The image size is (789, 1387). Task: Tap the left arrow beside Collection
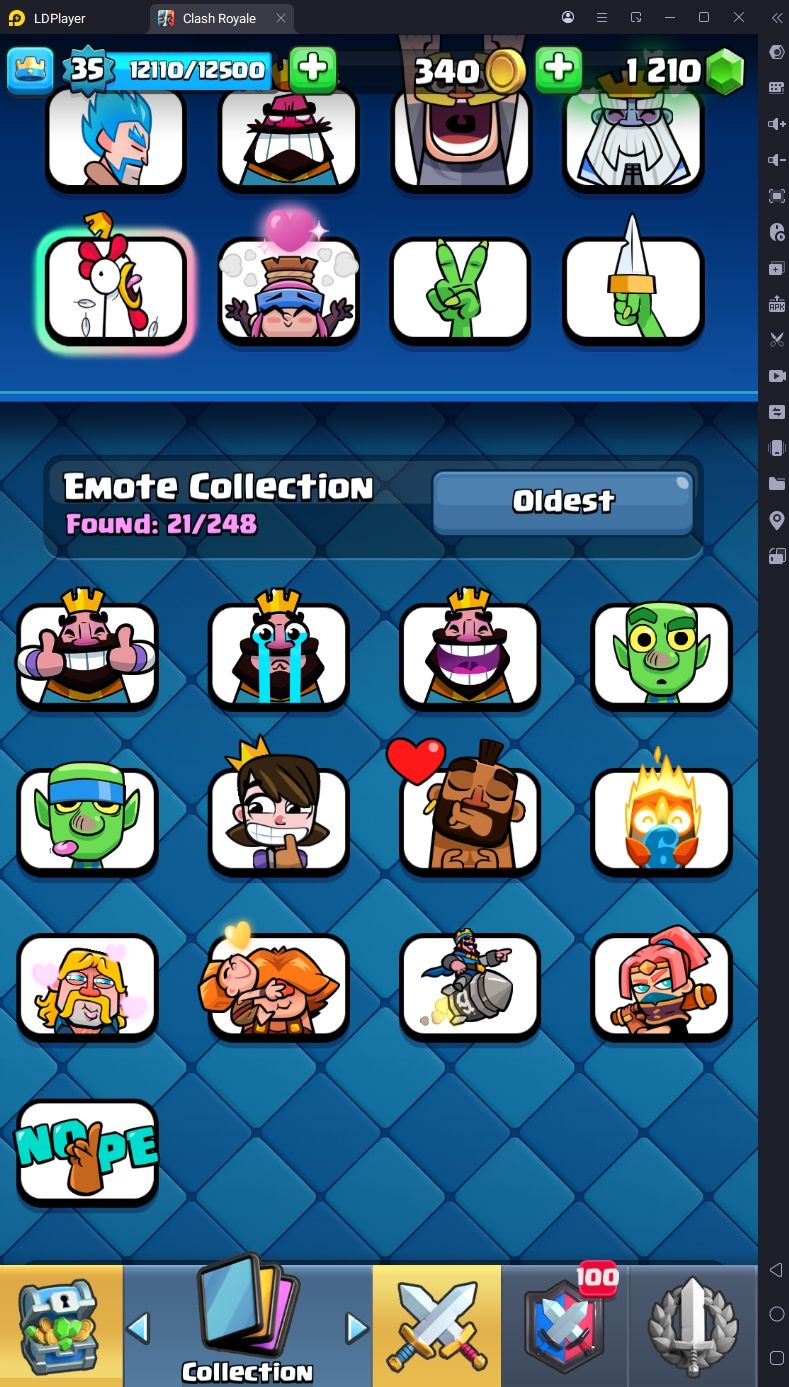tap(139, 1328)
